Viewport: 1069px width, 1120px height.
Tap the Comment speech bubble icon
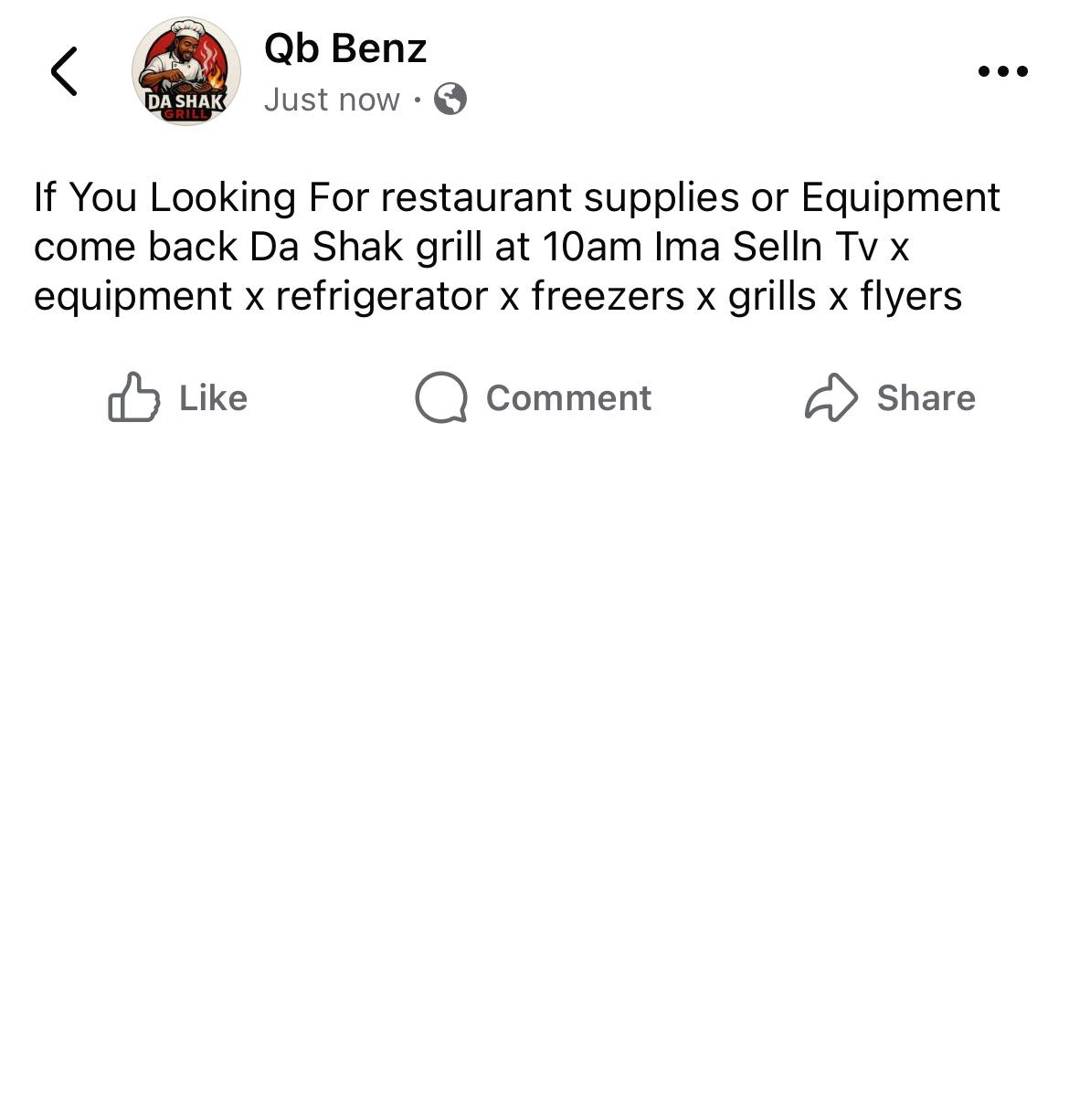(x=441, y=397)
